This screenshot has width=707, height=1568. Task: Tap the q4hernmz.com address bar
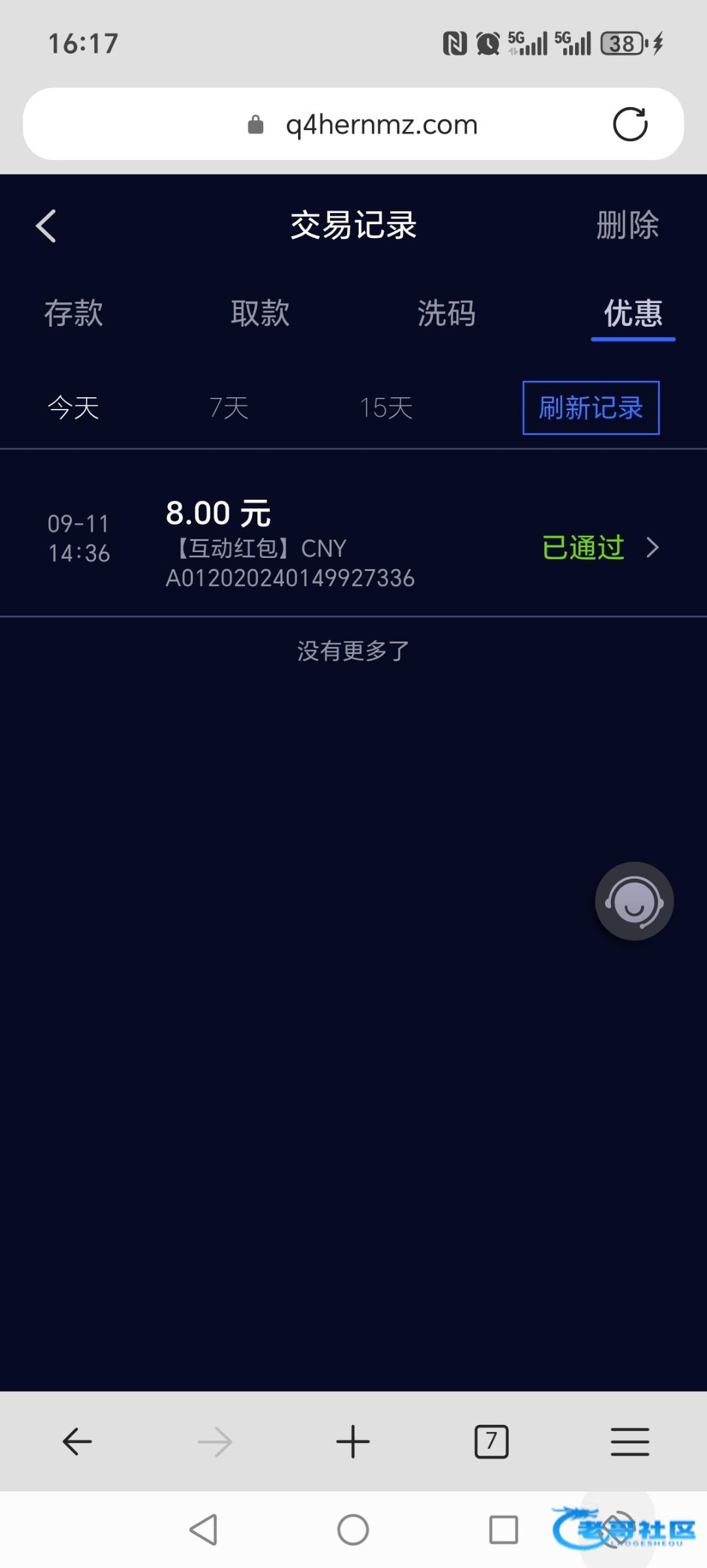click(x=381, y=124)
